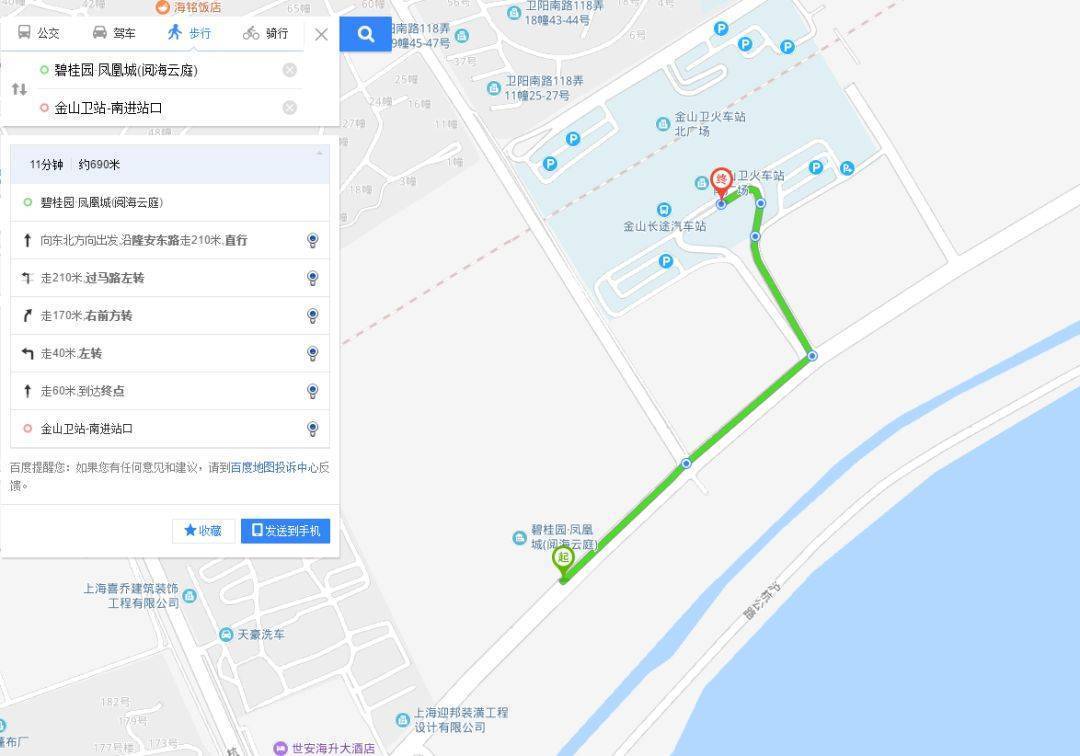Edit the destination 金山卫站-南进站口 field

(x=160, y=108)
